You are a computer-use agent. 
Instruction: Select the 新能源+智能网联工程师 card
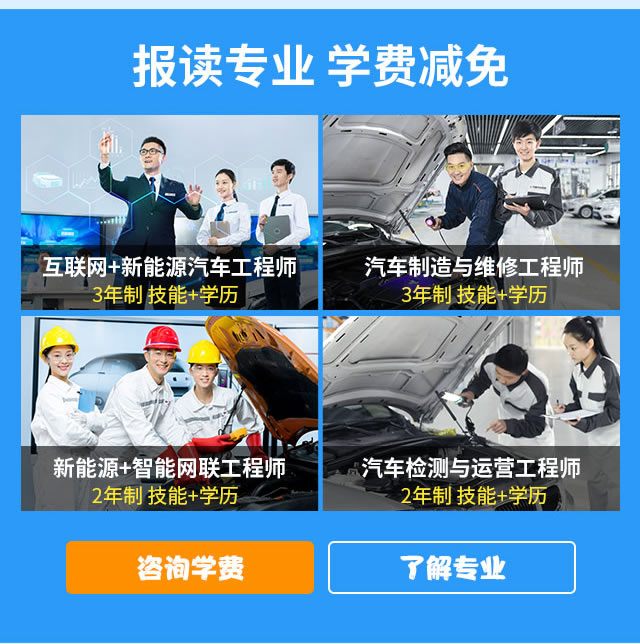pos(169,414)
